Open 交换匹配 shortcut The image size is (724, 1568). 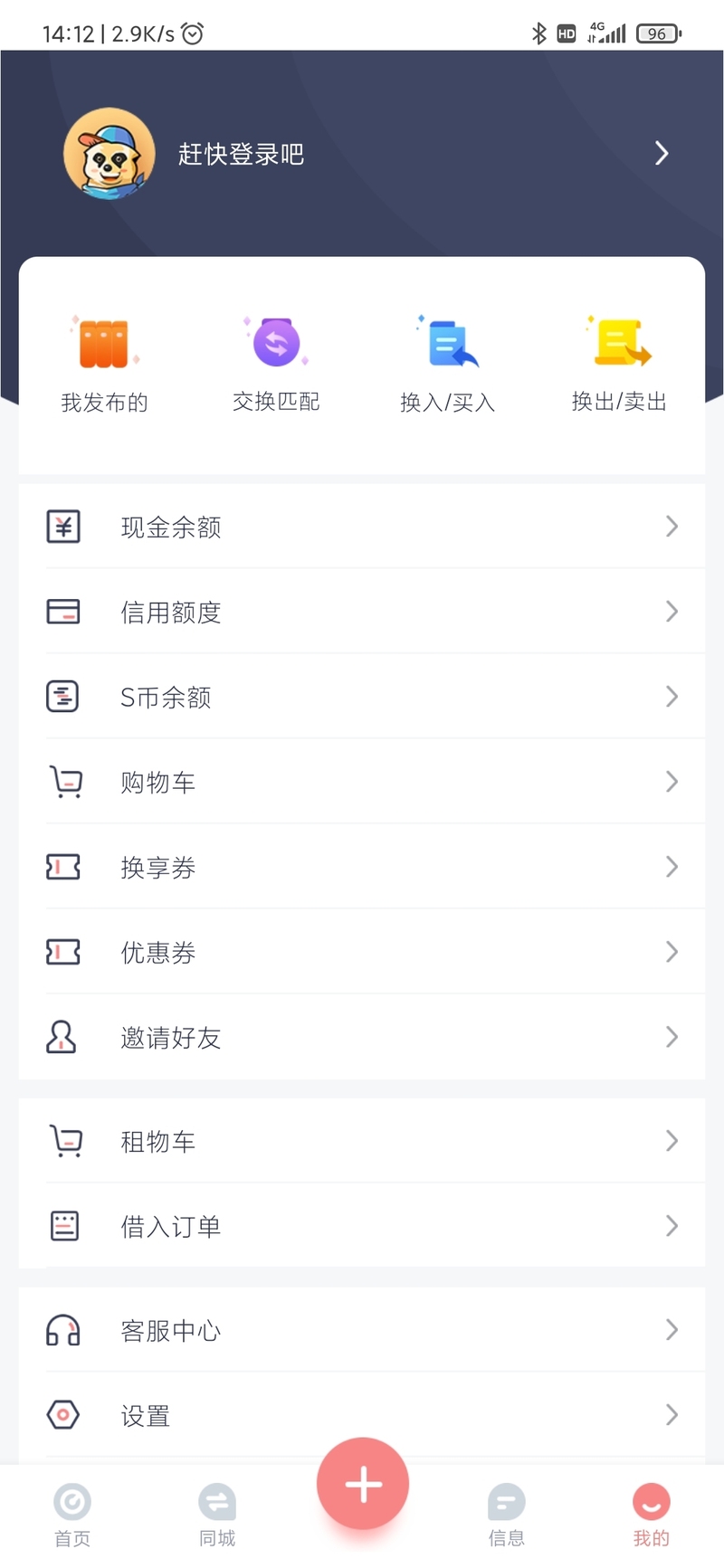pos(276,364)
